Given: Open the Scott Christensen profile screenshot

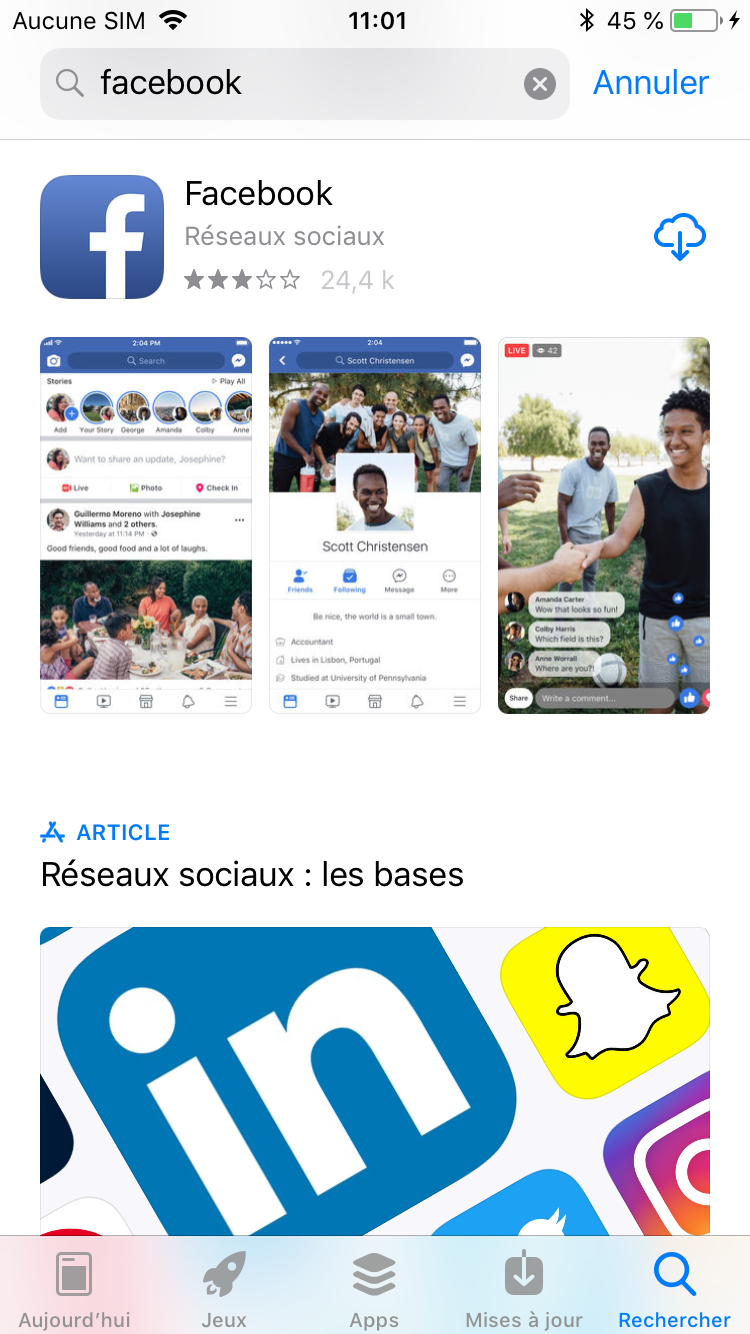Looking at the screenshot, I should pos(374,523).
